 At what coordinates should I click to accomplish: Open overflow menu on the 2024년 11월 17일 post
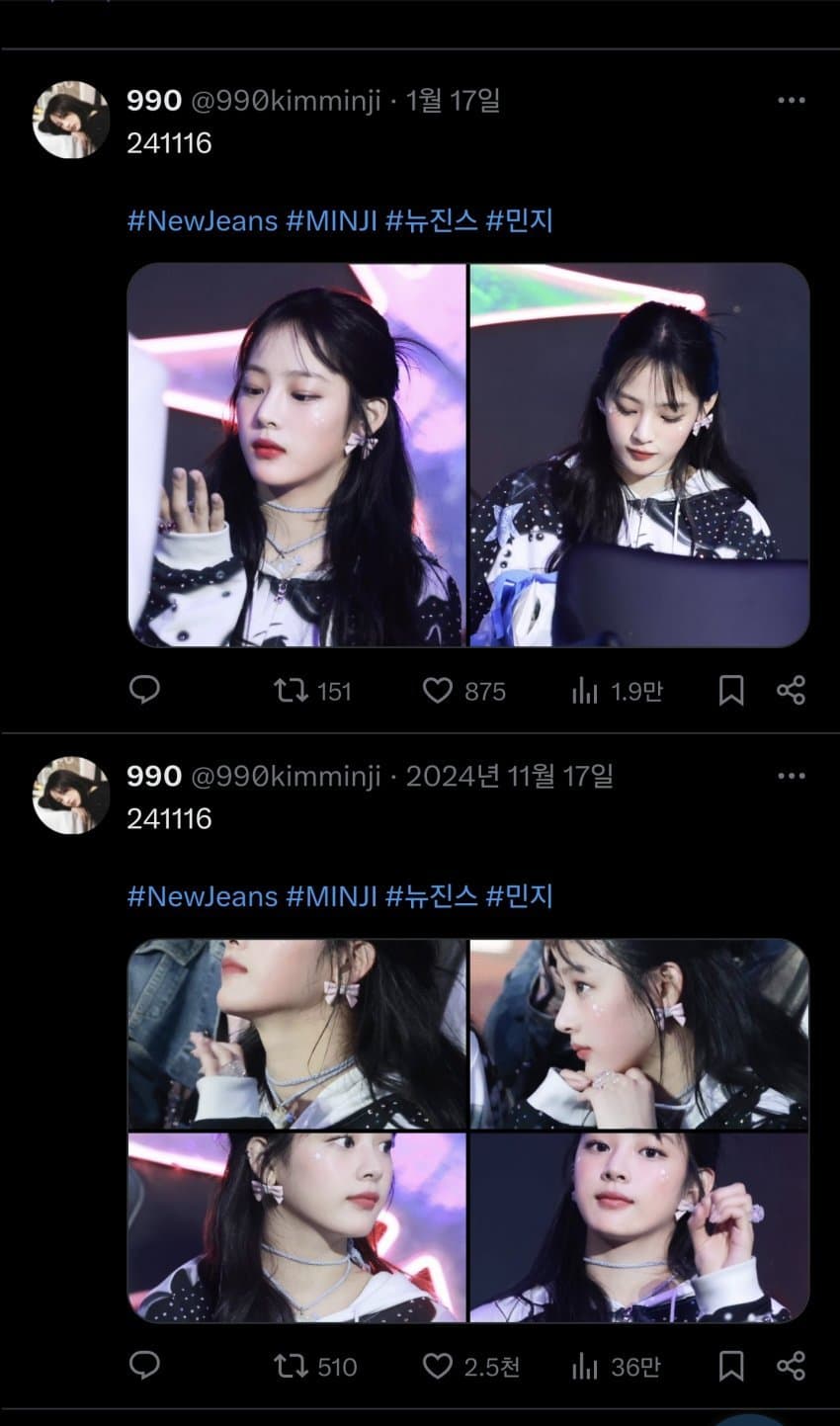pyautogui.click(x=791, y=777)
